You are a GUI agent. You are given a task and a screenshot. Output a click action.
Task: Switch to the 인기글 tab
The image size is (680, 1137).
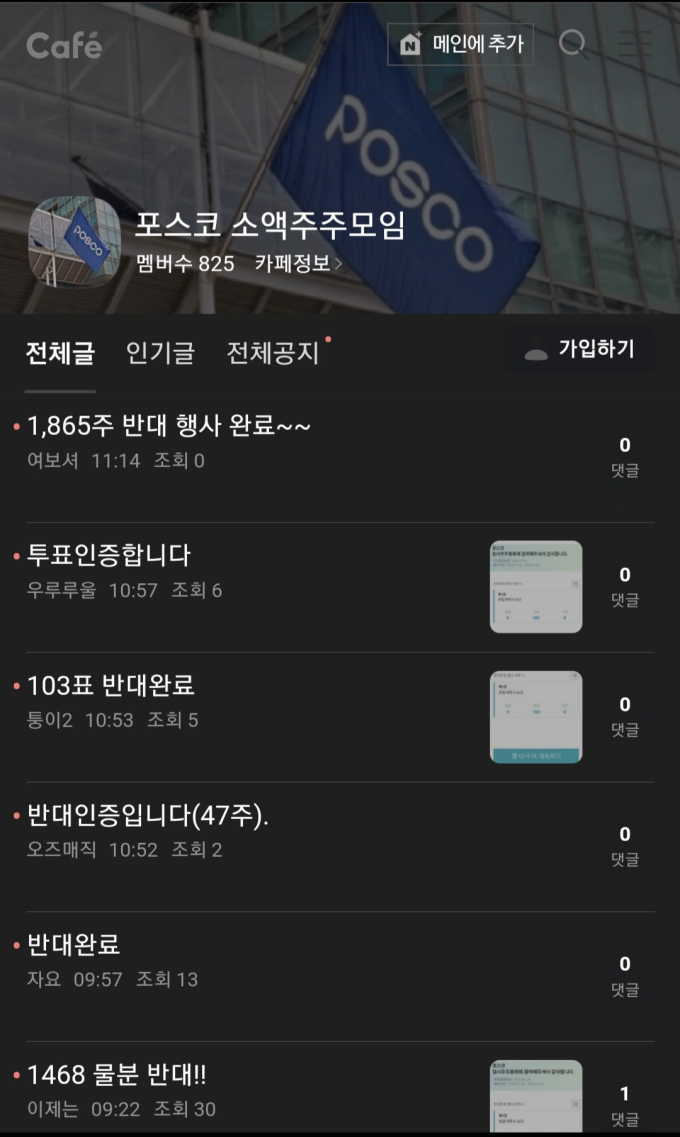160,353
